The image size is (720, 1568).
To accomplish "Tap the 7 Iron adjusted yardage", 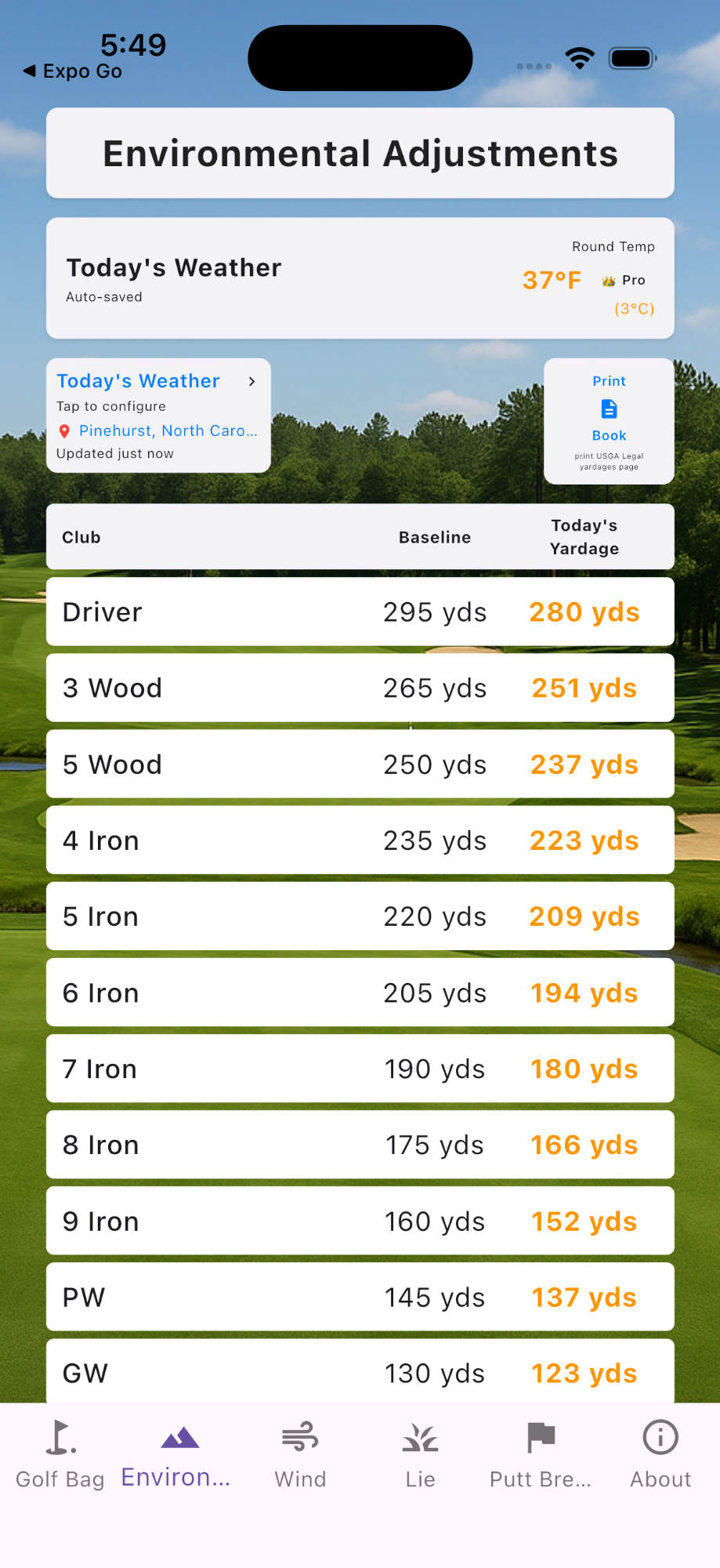I will coord(584,1069).
